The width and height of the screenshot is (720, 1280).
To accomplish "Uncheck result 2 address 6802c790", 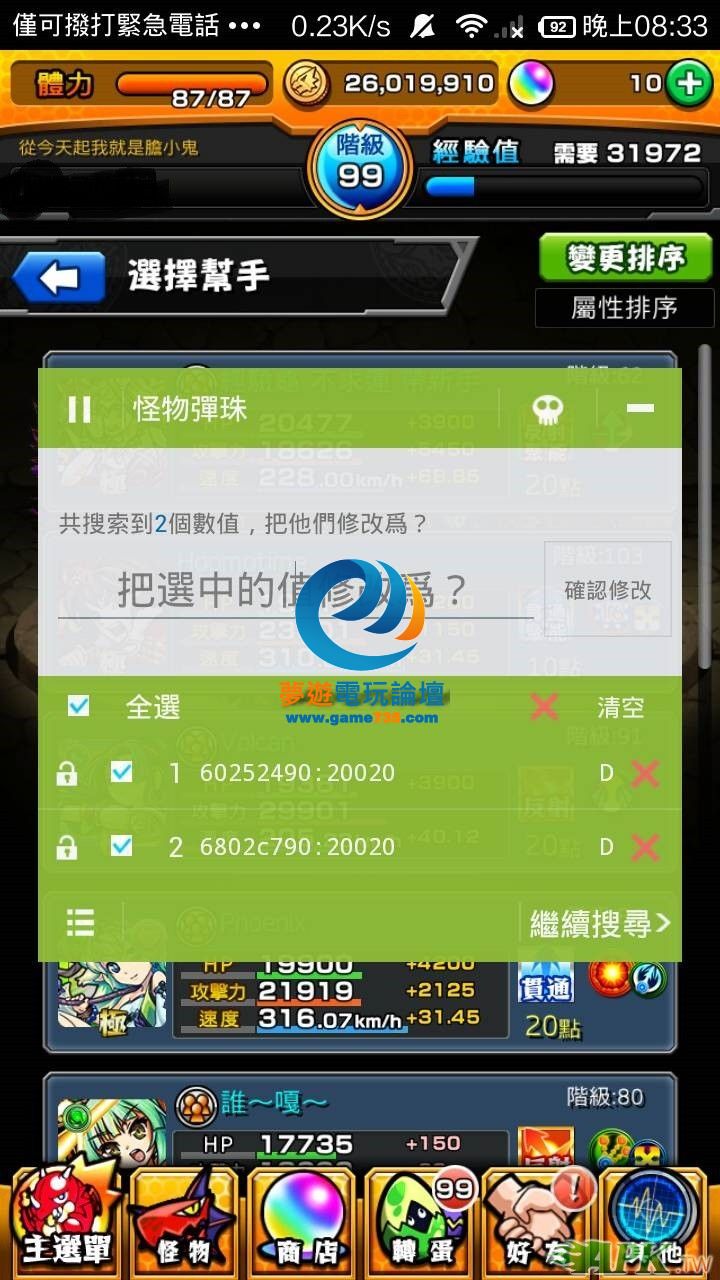I will (x=121, y=847).
